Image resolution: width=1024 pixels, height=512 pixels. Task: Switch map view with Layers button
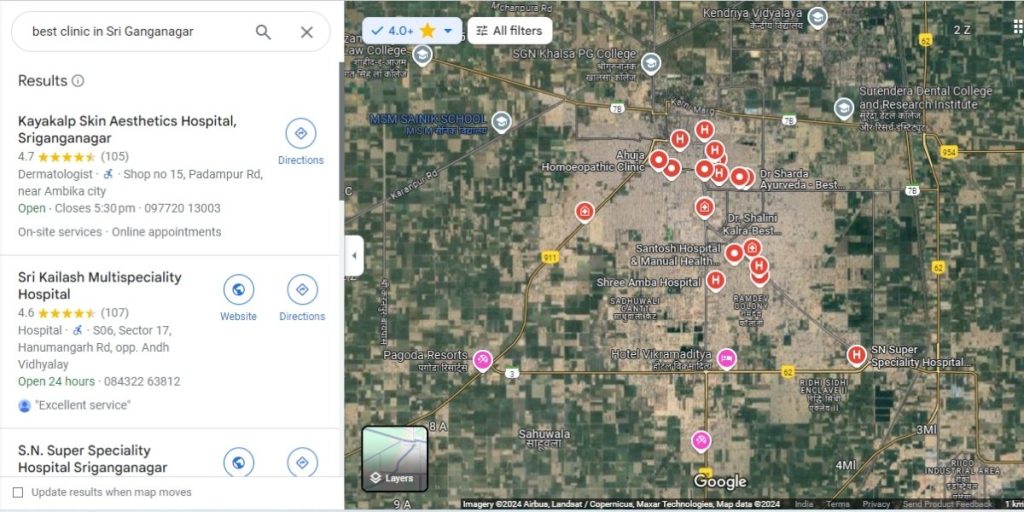(x=394, y=459)
